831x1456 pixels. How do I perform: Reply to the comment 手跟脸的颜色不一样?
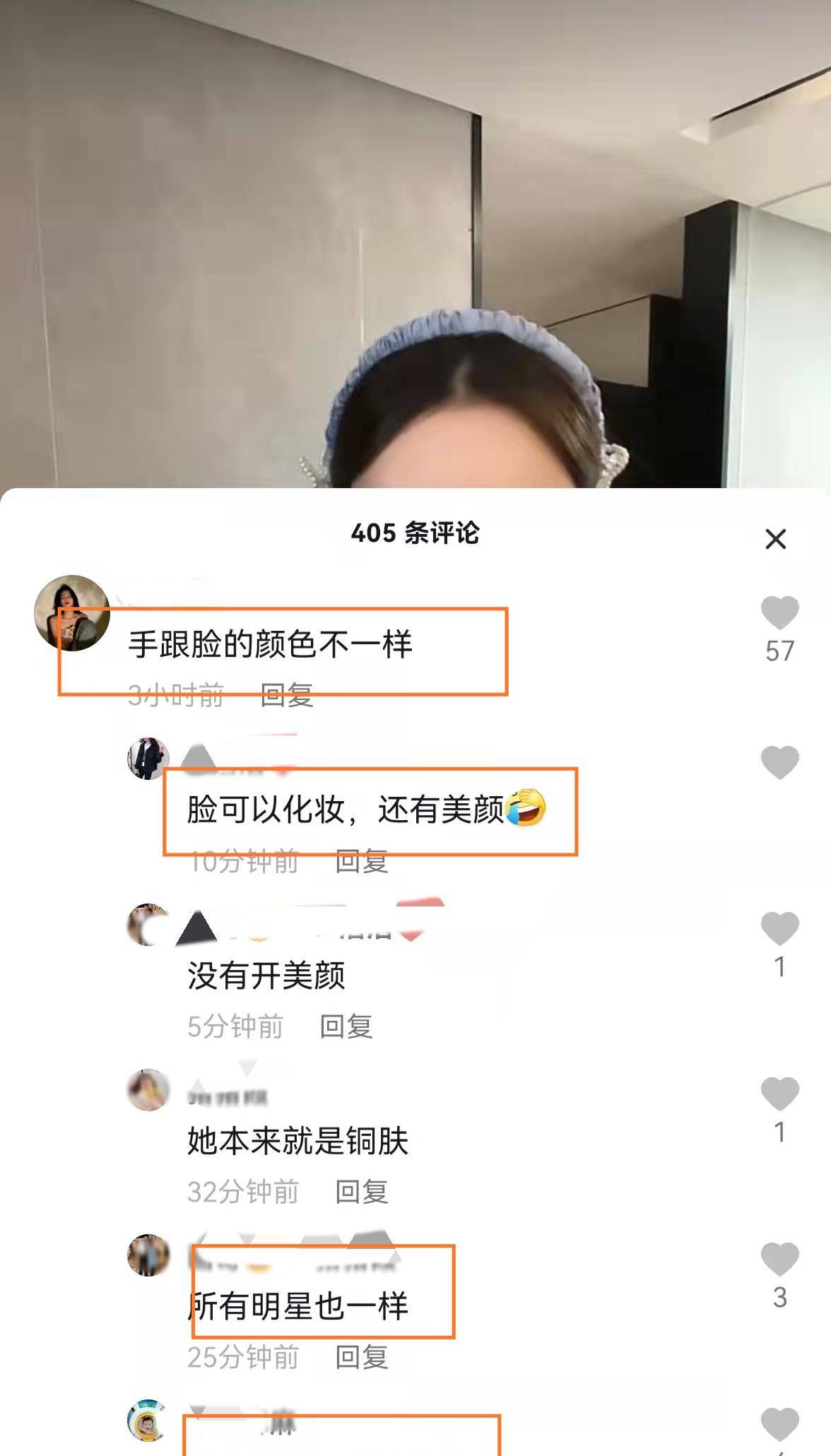point(287,696)
